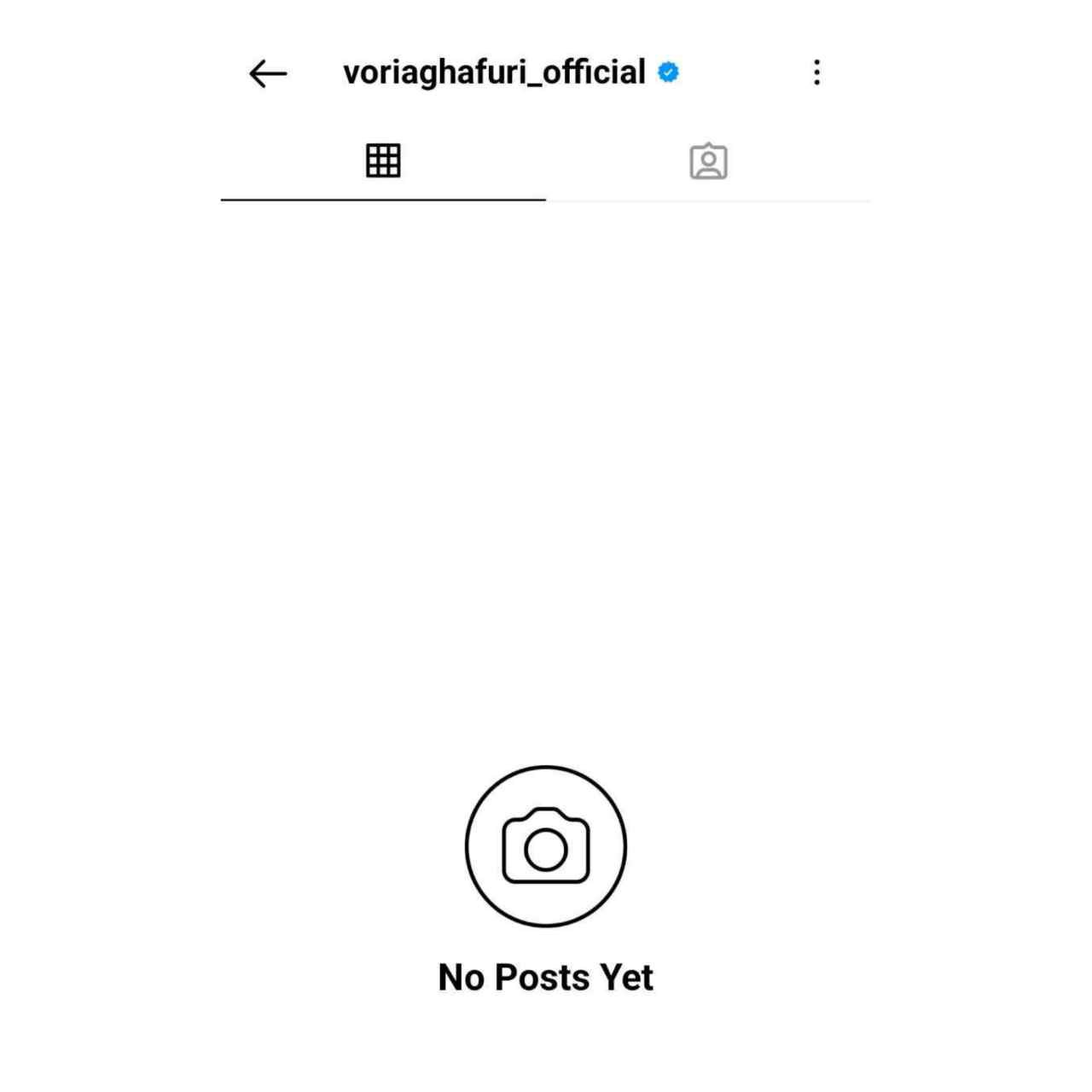Open the three-dot overflow menu

[816, 73]
